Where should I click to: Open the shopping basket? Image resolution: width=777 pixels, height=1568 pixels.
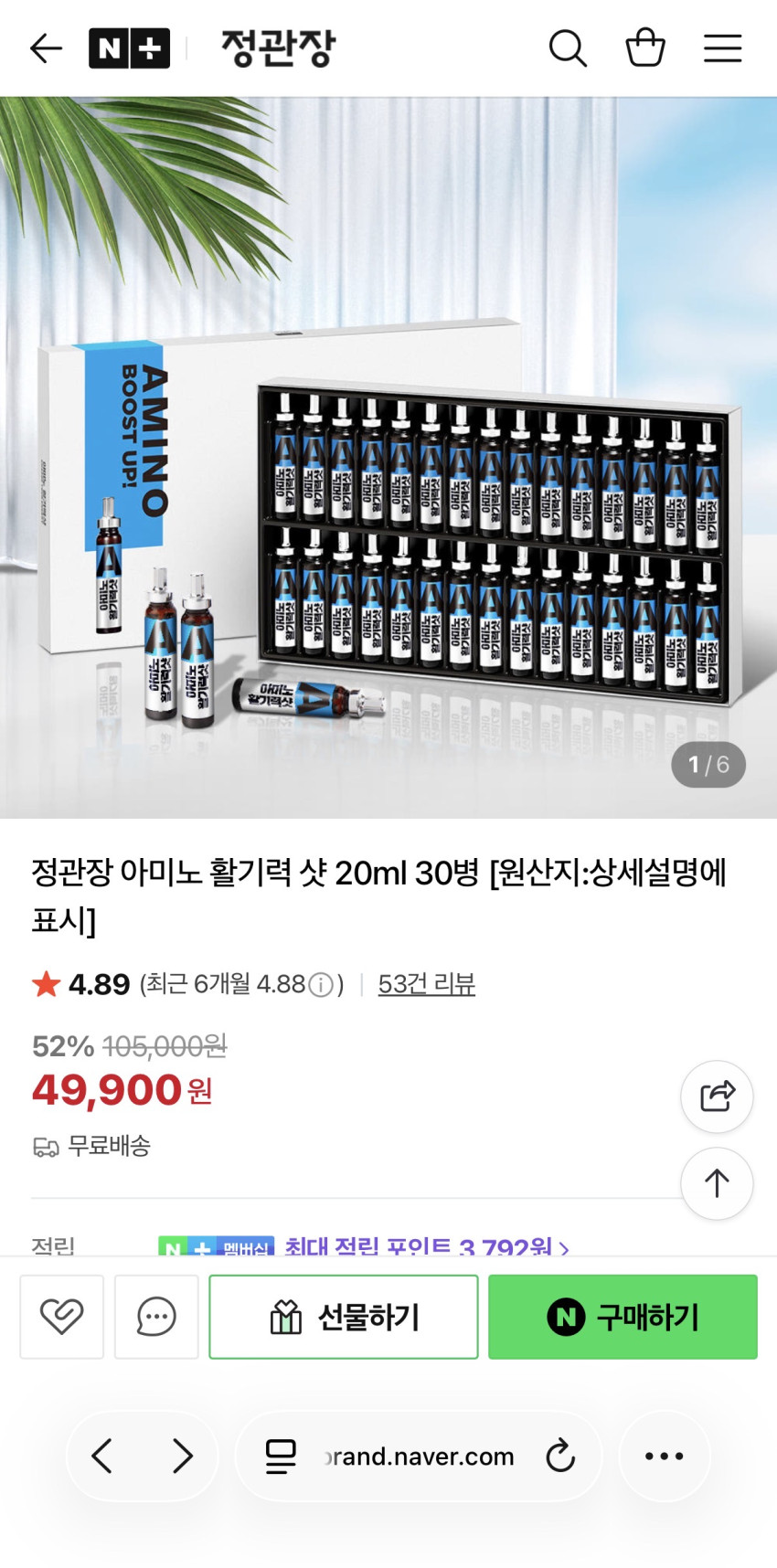pos(644,48)
